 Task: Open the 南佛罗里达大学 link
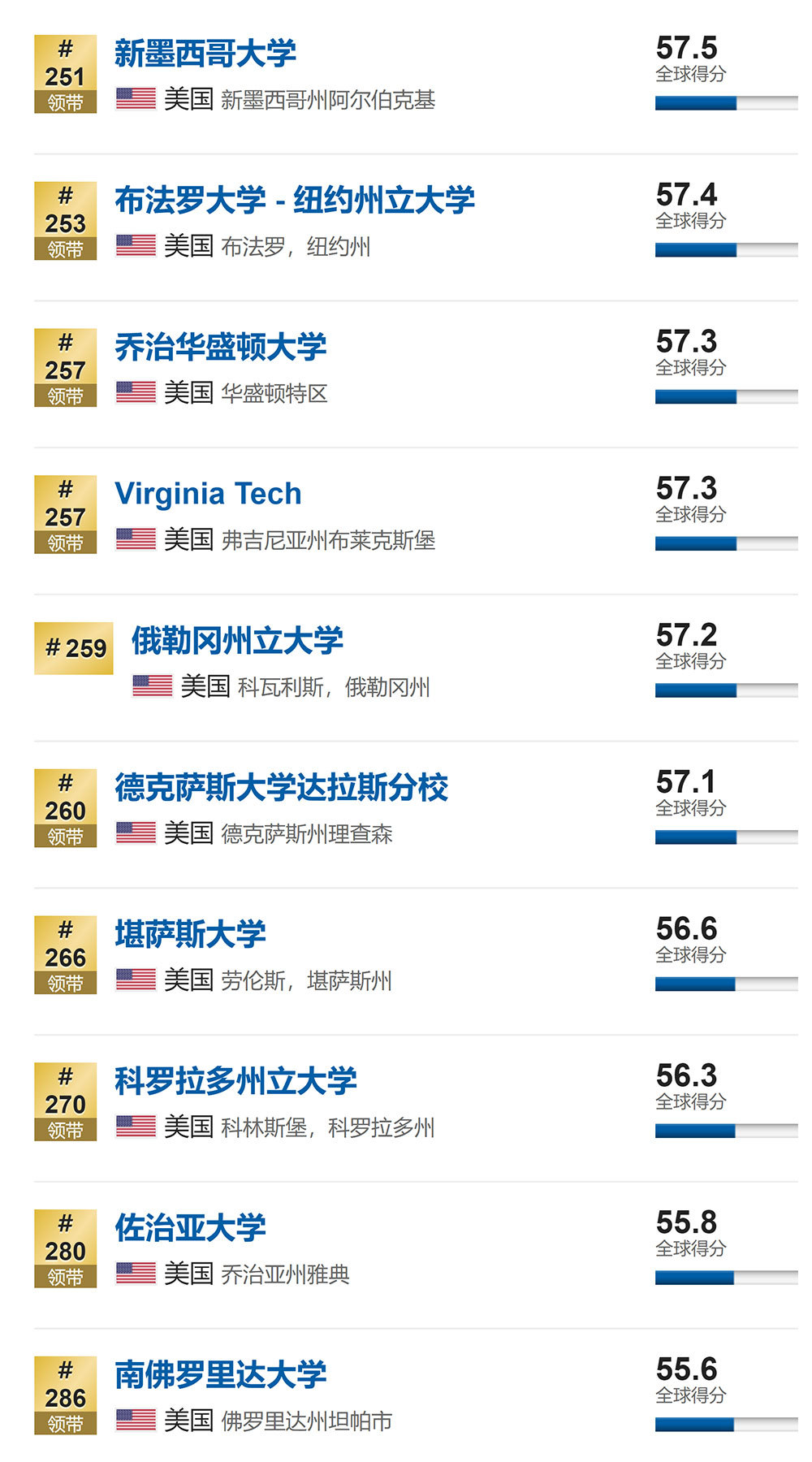(220, 1375)
